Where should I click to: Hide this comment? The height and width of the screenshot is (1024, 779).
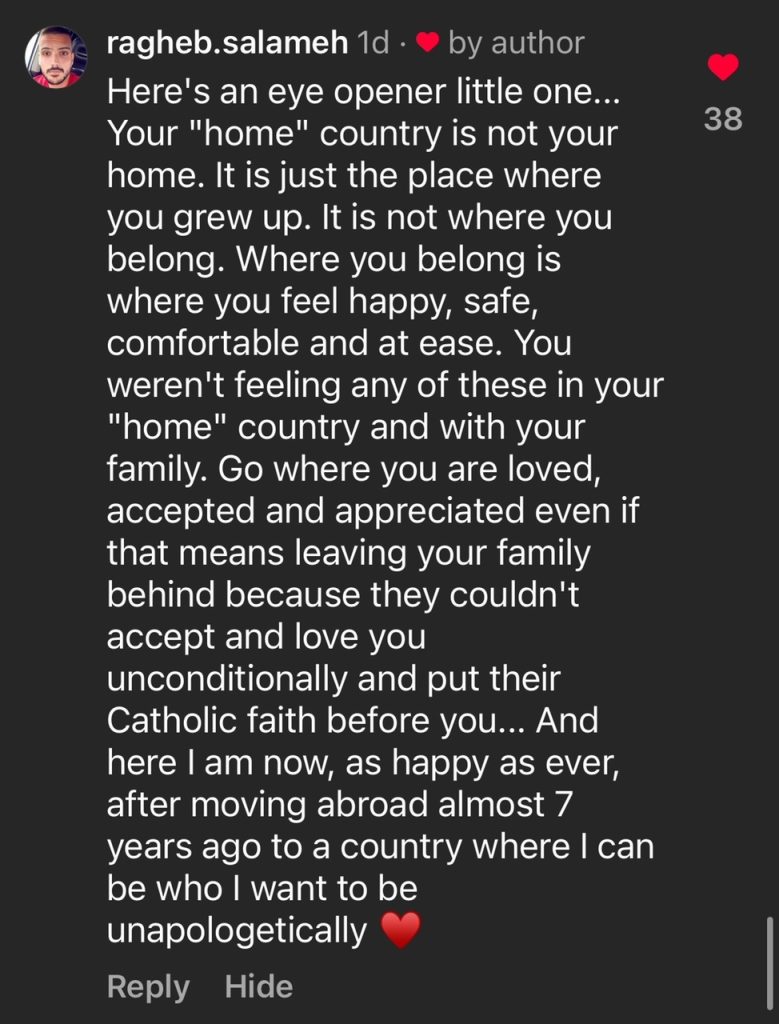point(259,987)
